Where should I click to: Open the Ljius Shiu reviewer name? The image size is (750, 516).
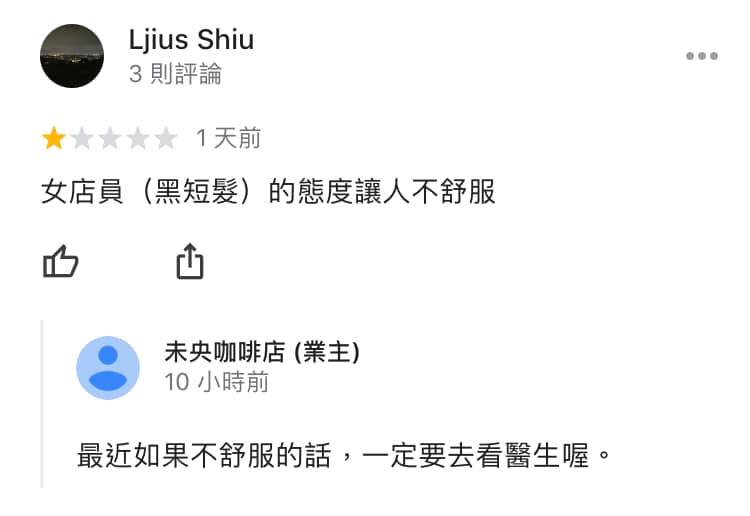click(x=191, y=40)
